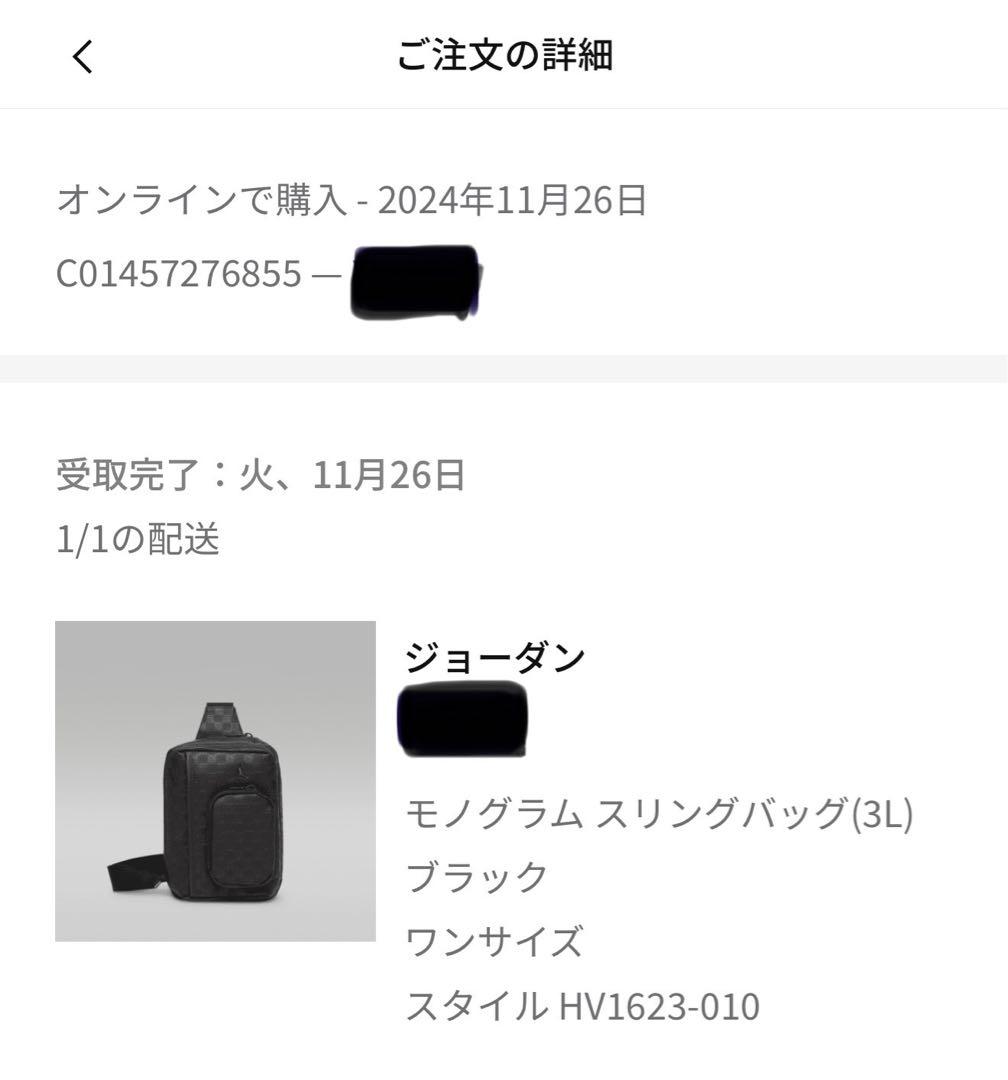Go back from the order details
Viewport: 1008px width, 1080px height.
pos(83,56)
